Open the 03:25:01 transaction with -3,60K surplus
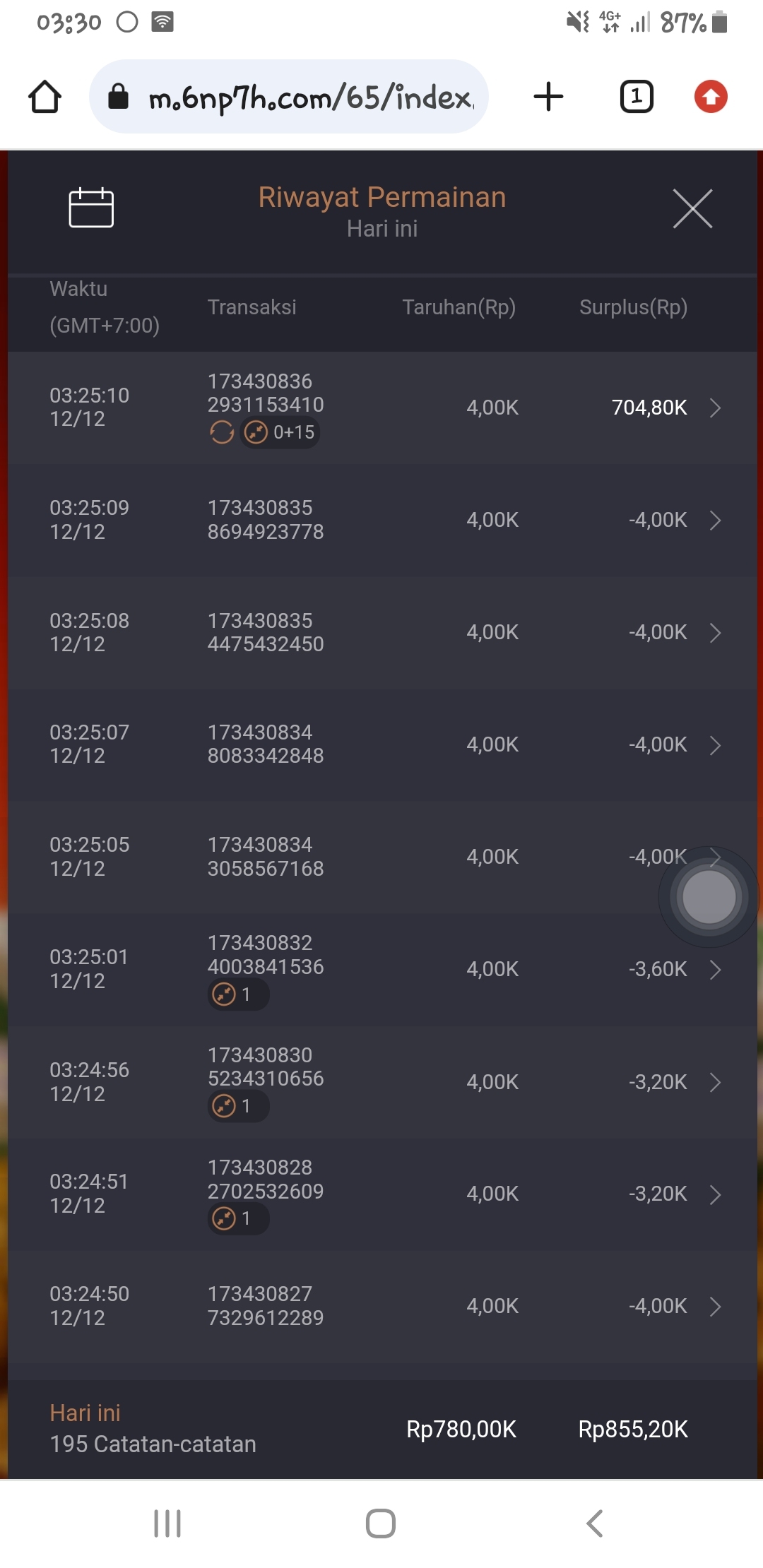Screen dimensions: 763x1568 tap(714, 970)
